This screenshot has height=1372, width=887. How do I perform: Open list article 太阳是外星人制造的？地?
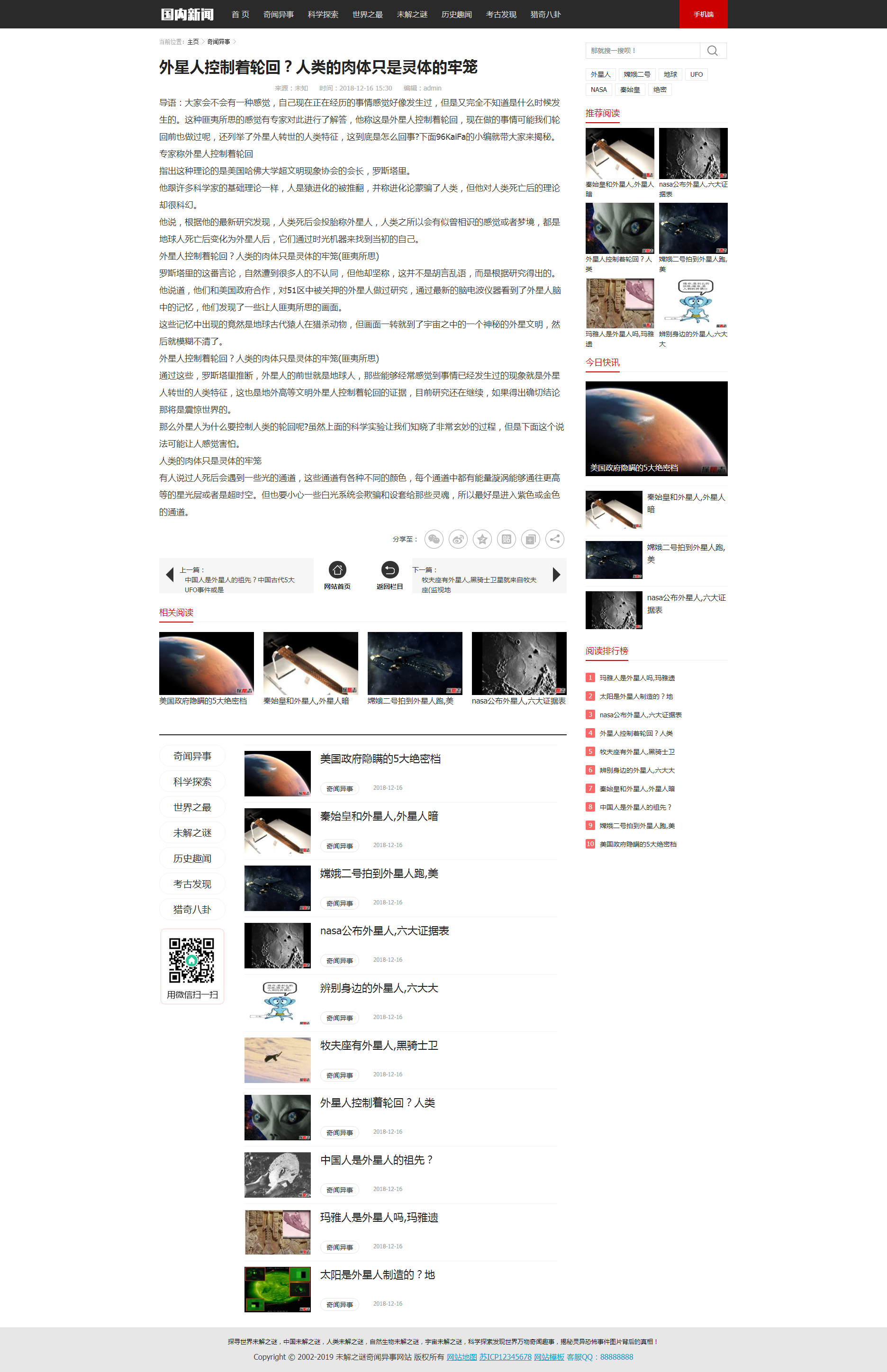377,1275
